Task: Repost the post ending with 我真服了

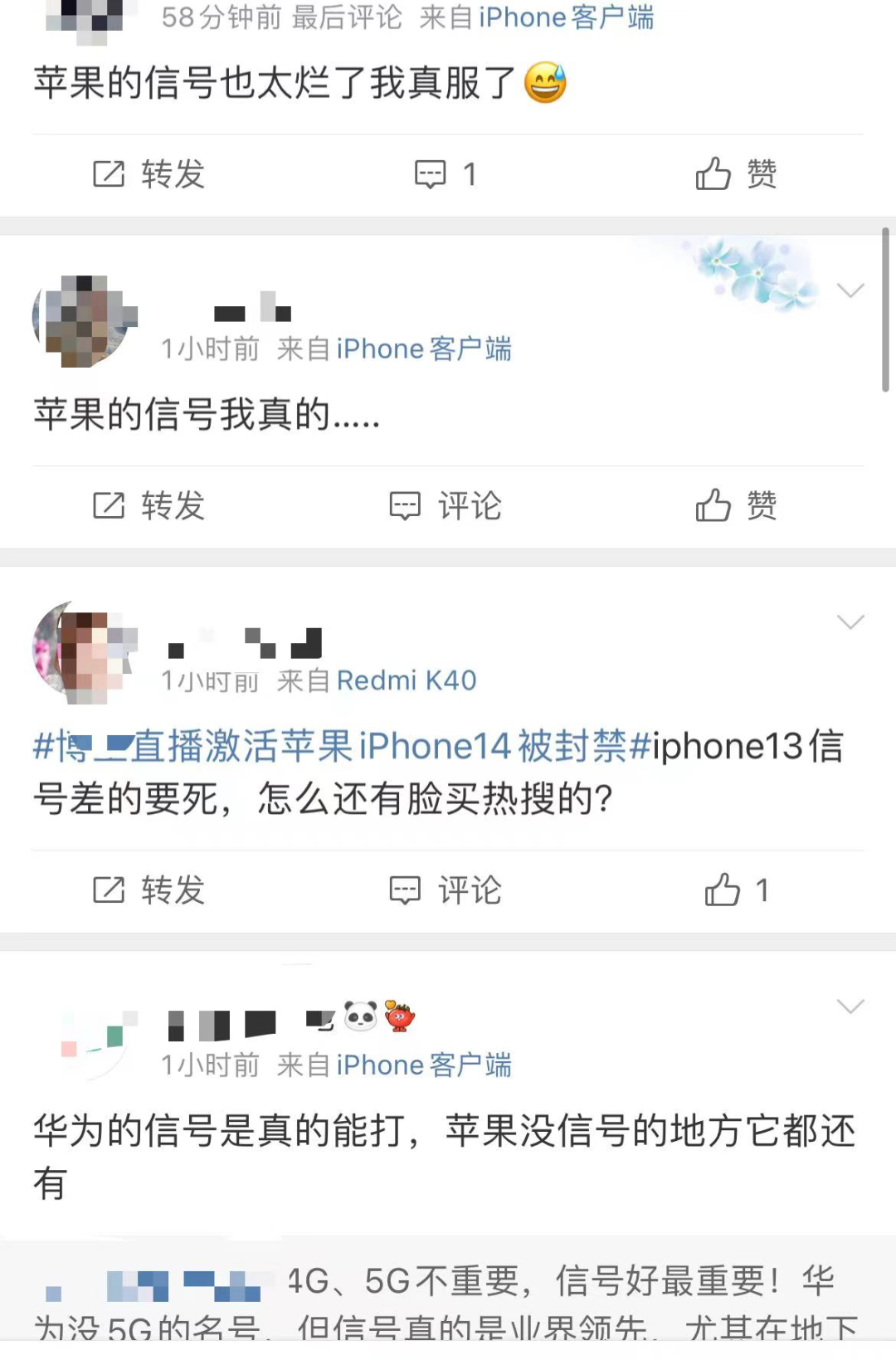Action: pyautogui.click(x=149, y=174)
